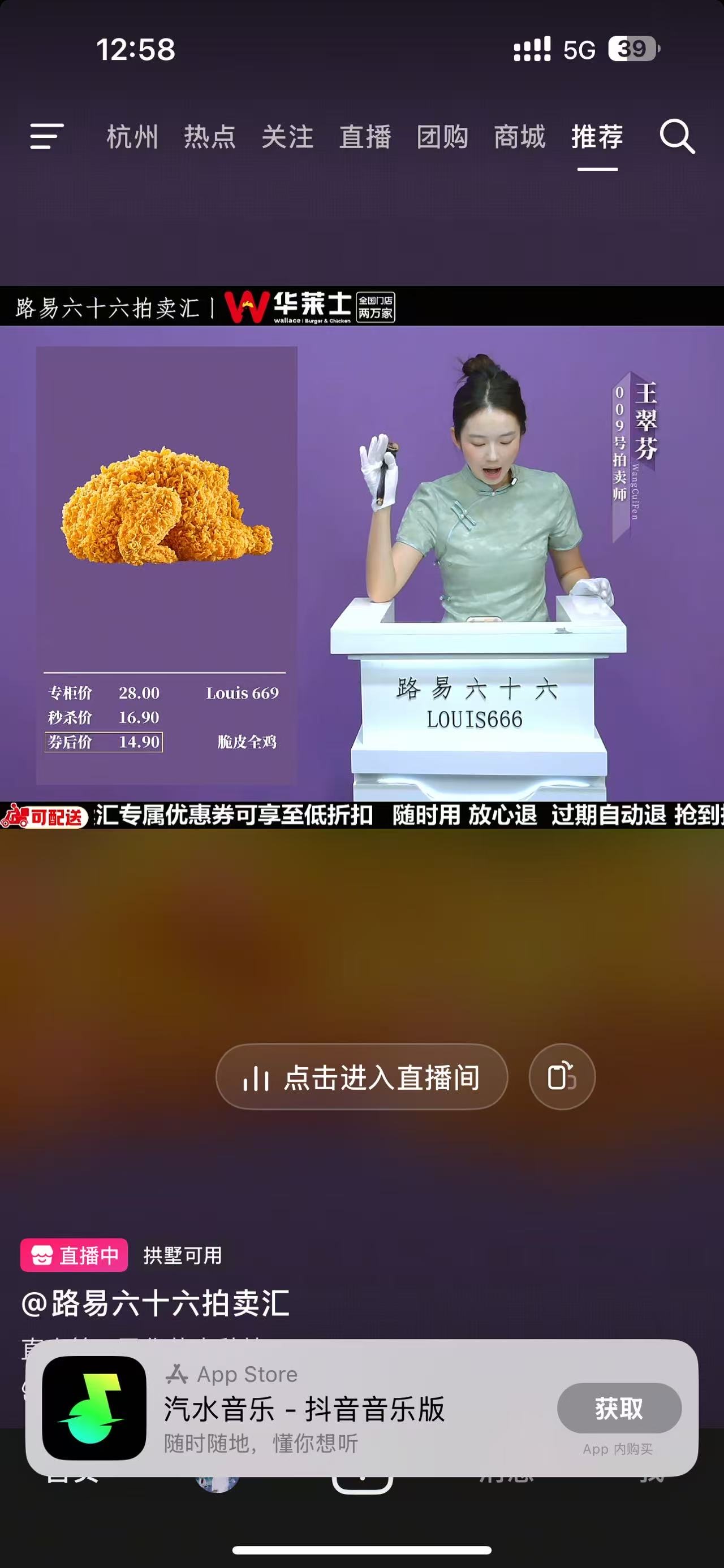Open the side drawer menu

pyautogui.click(x=47, y=136)
